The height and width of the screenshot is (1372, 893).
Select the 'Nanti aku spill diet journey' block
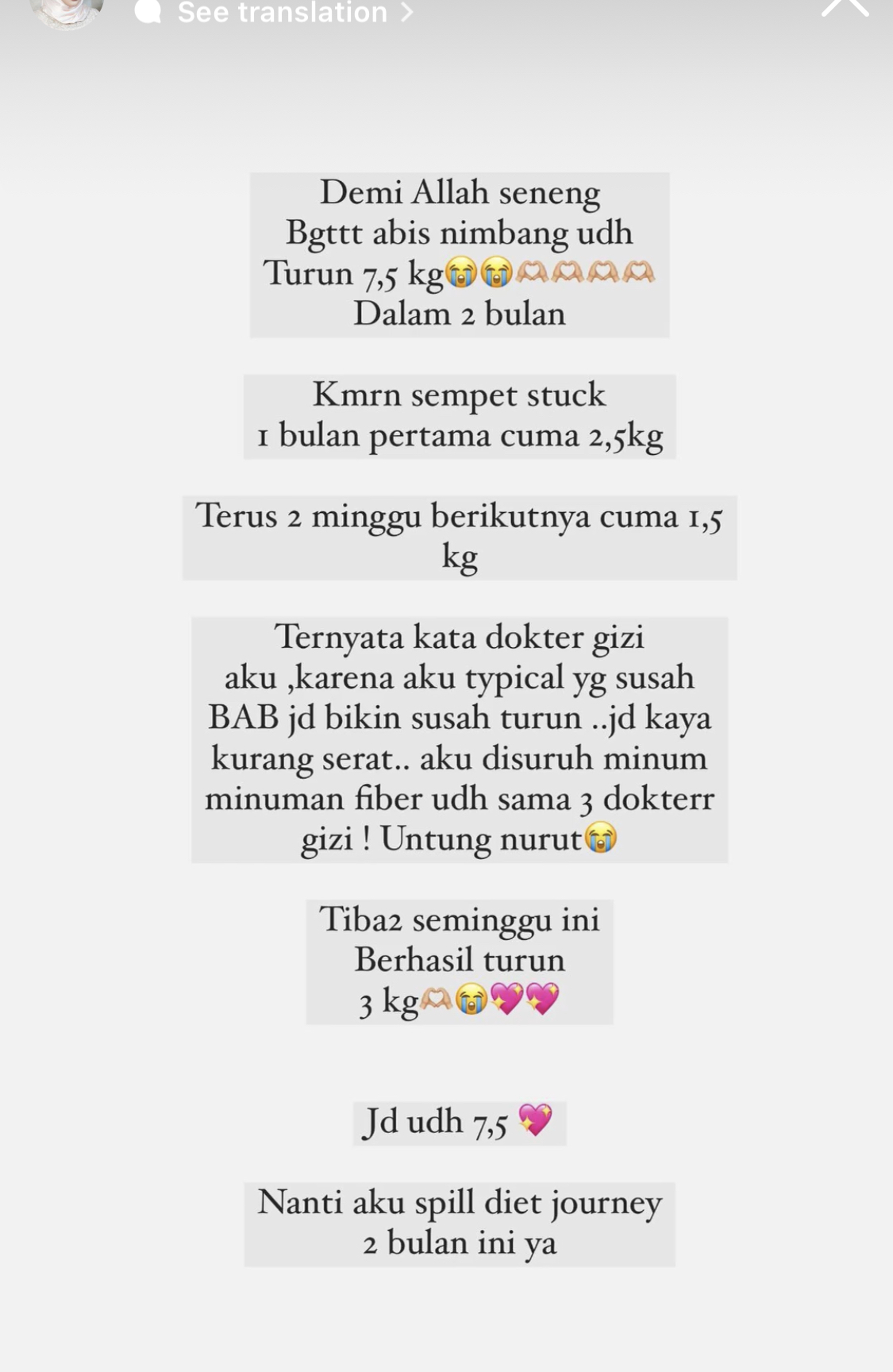459,1221
